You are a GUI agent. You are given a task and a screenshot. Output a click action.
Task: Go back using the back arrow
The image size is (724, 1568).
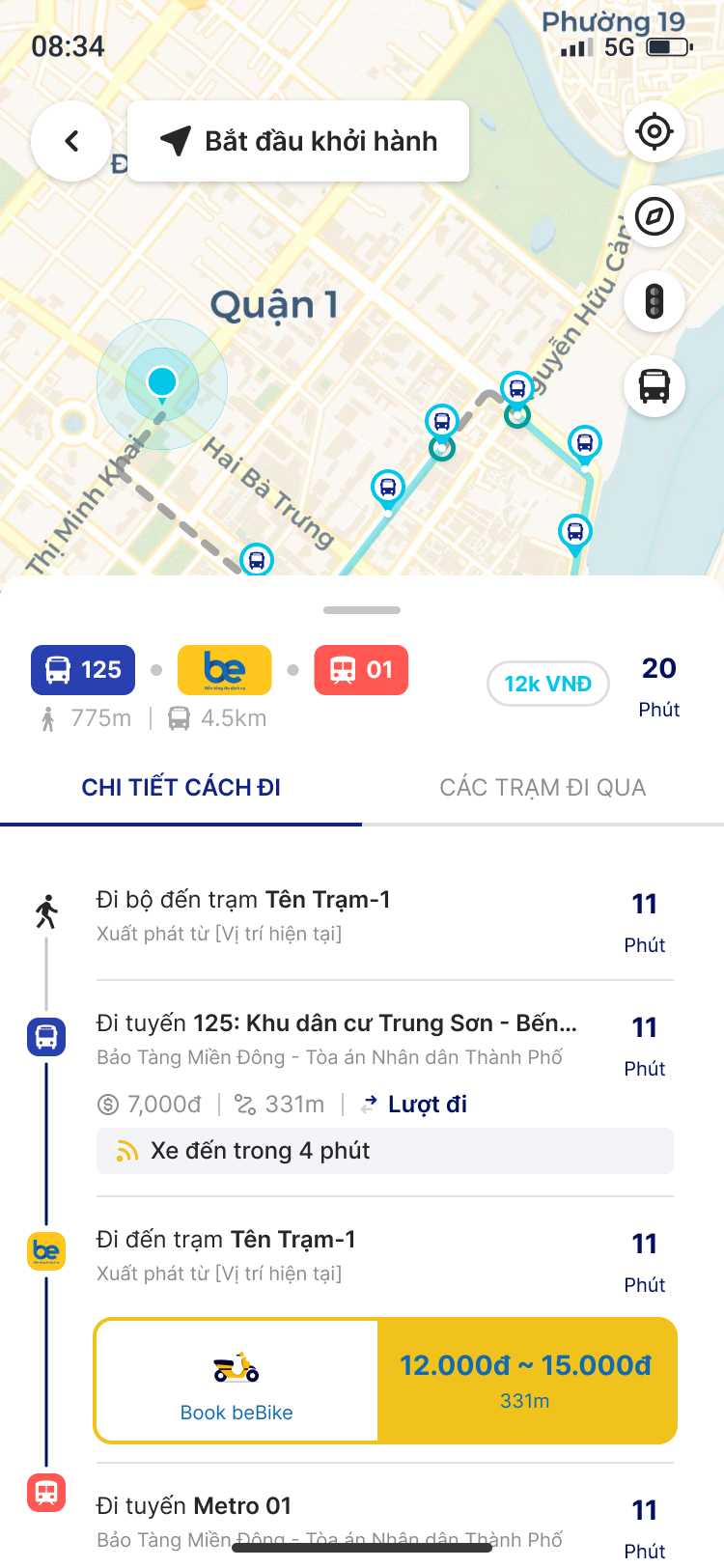point(71,142)
